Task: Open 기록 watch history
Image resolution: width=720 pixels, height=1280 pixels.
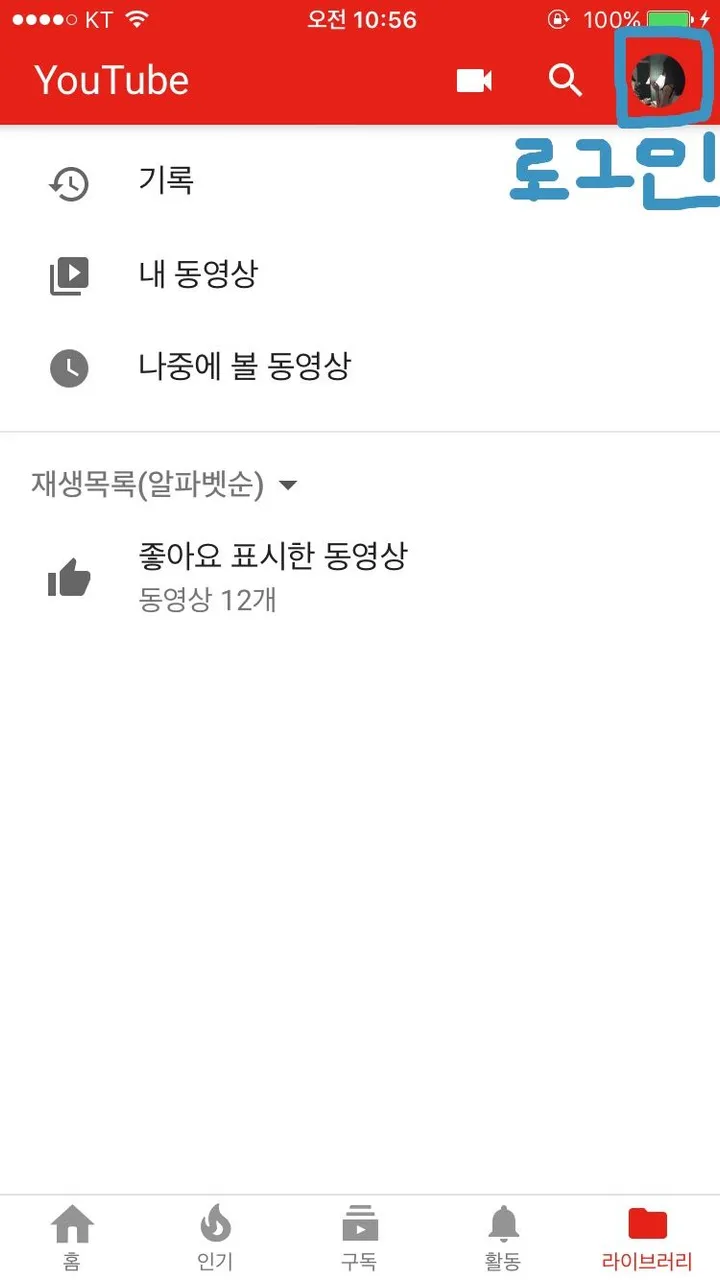Action: [x=166, y=181]
